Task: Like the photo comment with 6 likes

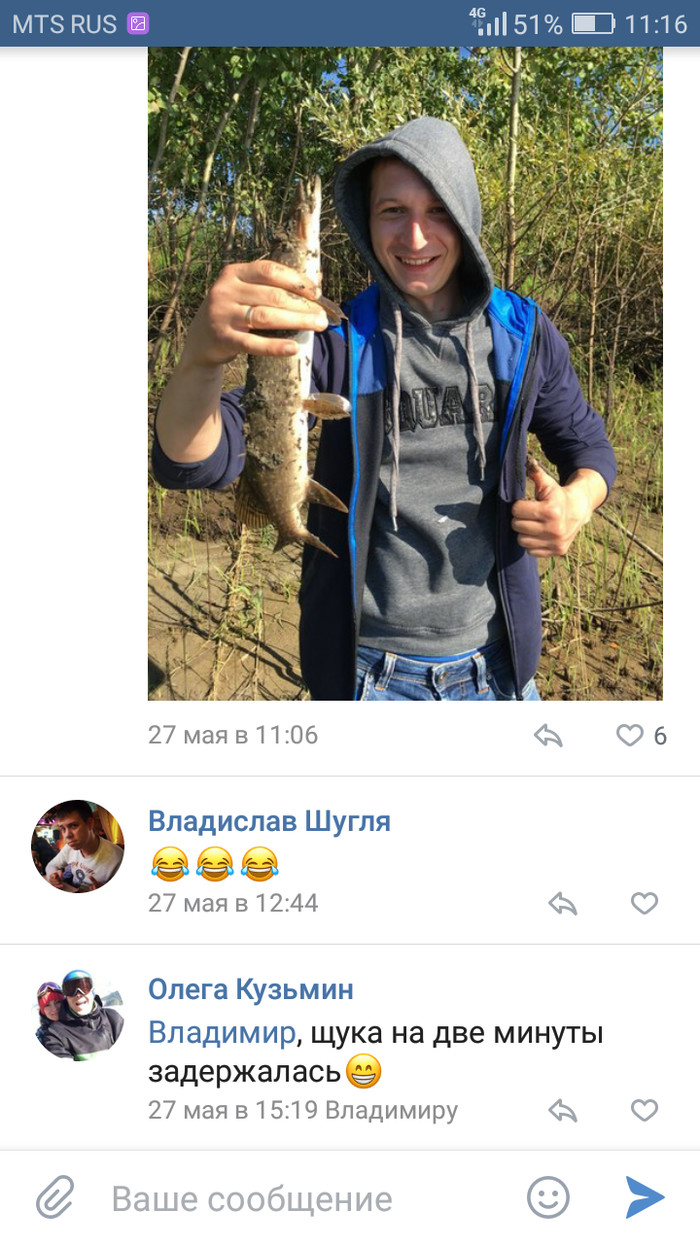Action: click(630, 736)
